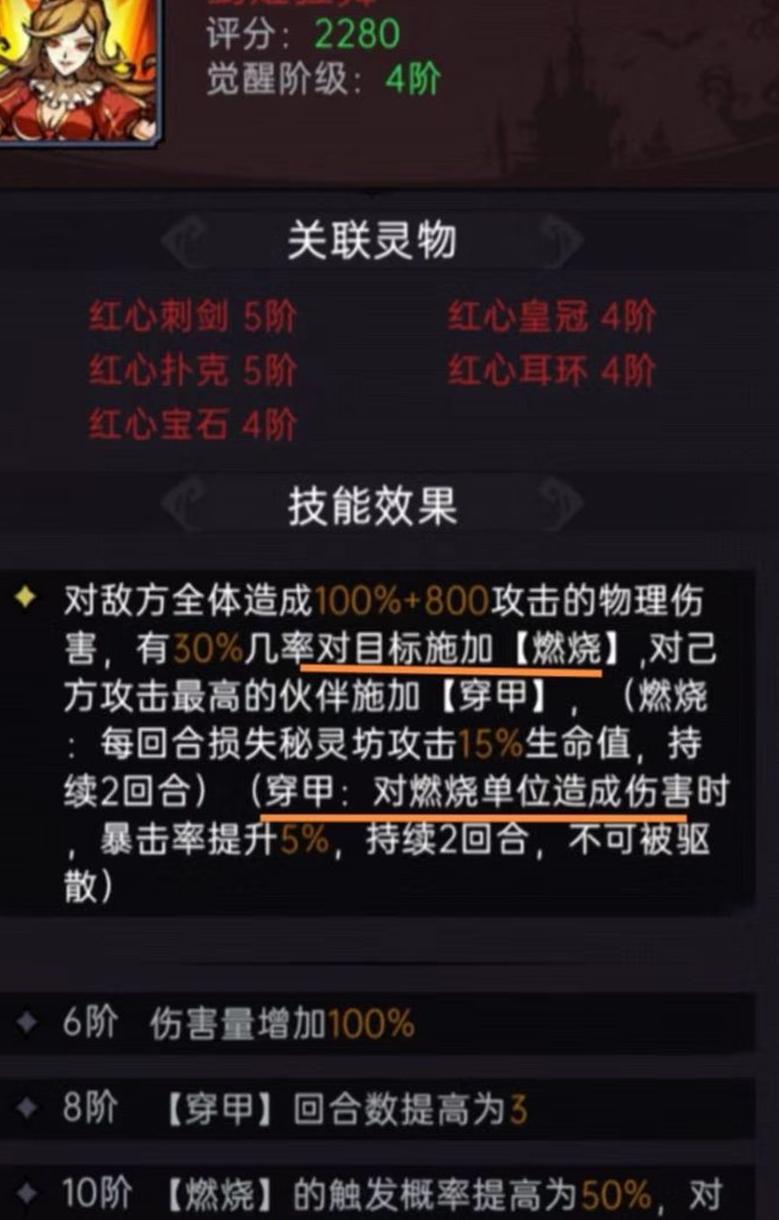
Task: Tap the linked item 红心宝石 4阶
Action: [x=192, y=424]
